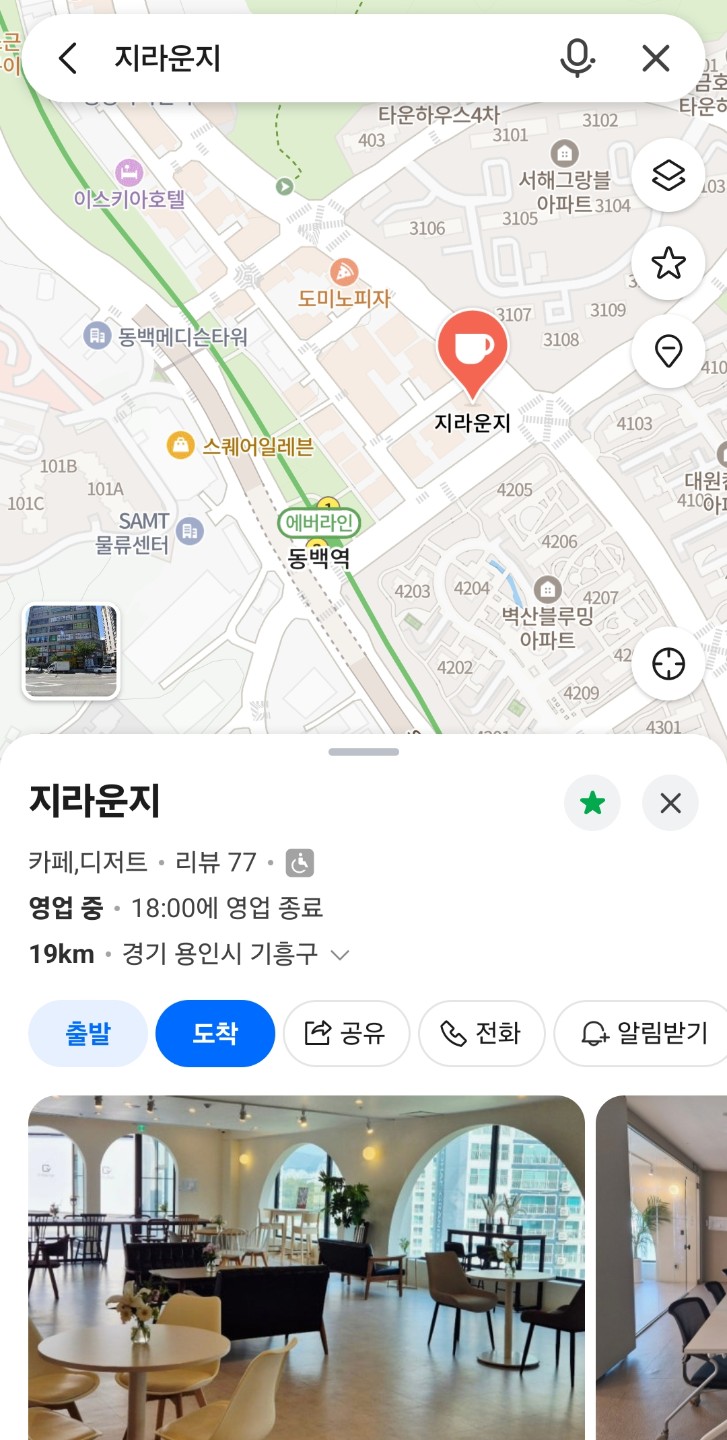
Task: Toggle off the green favorite star
Action: (592, 803)
